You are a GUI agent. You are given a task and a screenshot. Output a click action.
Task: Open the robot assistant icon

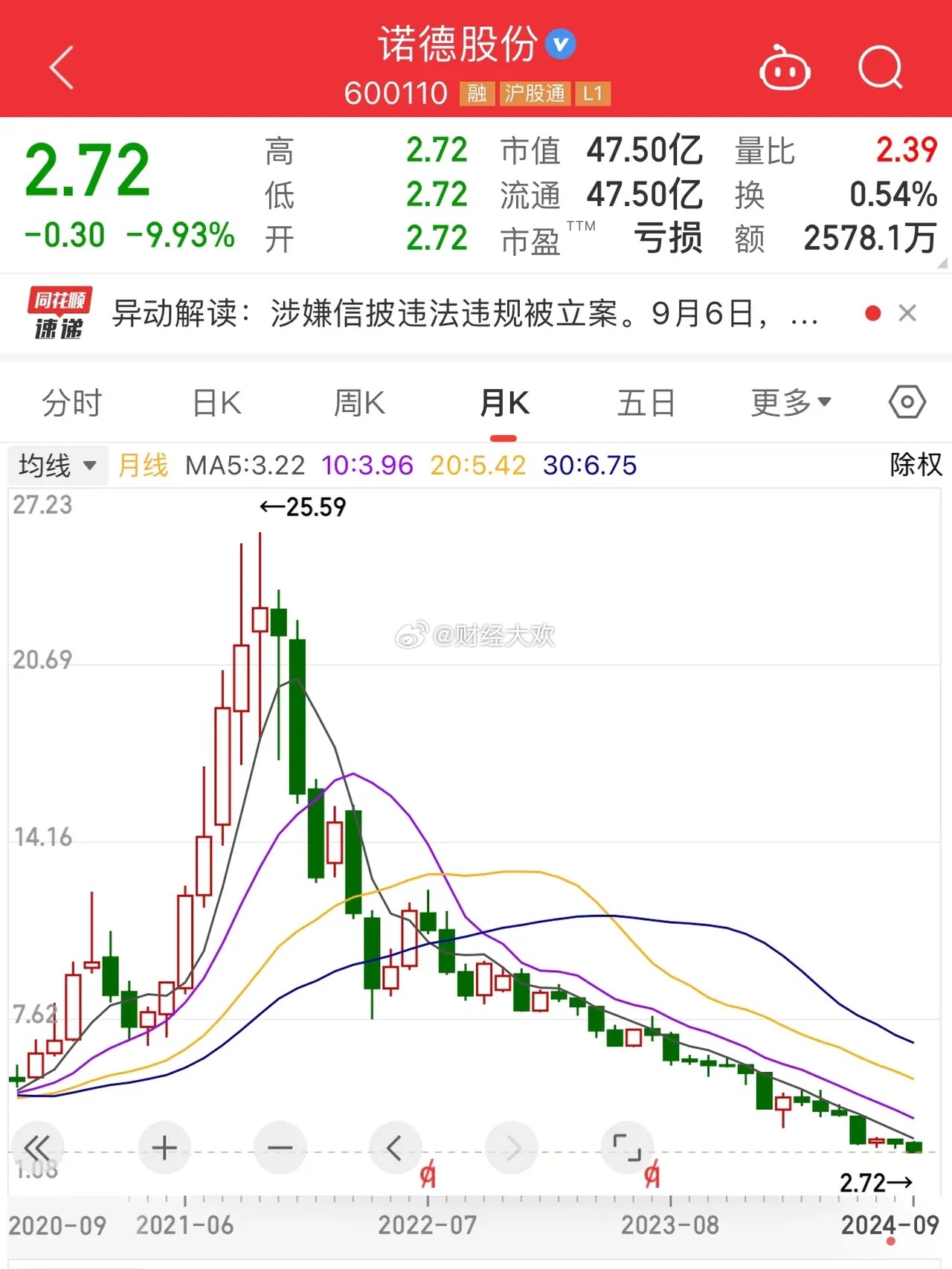click(784, 68)
